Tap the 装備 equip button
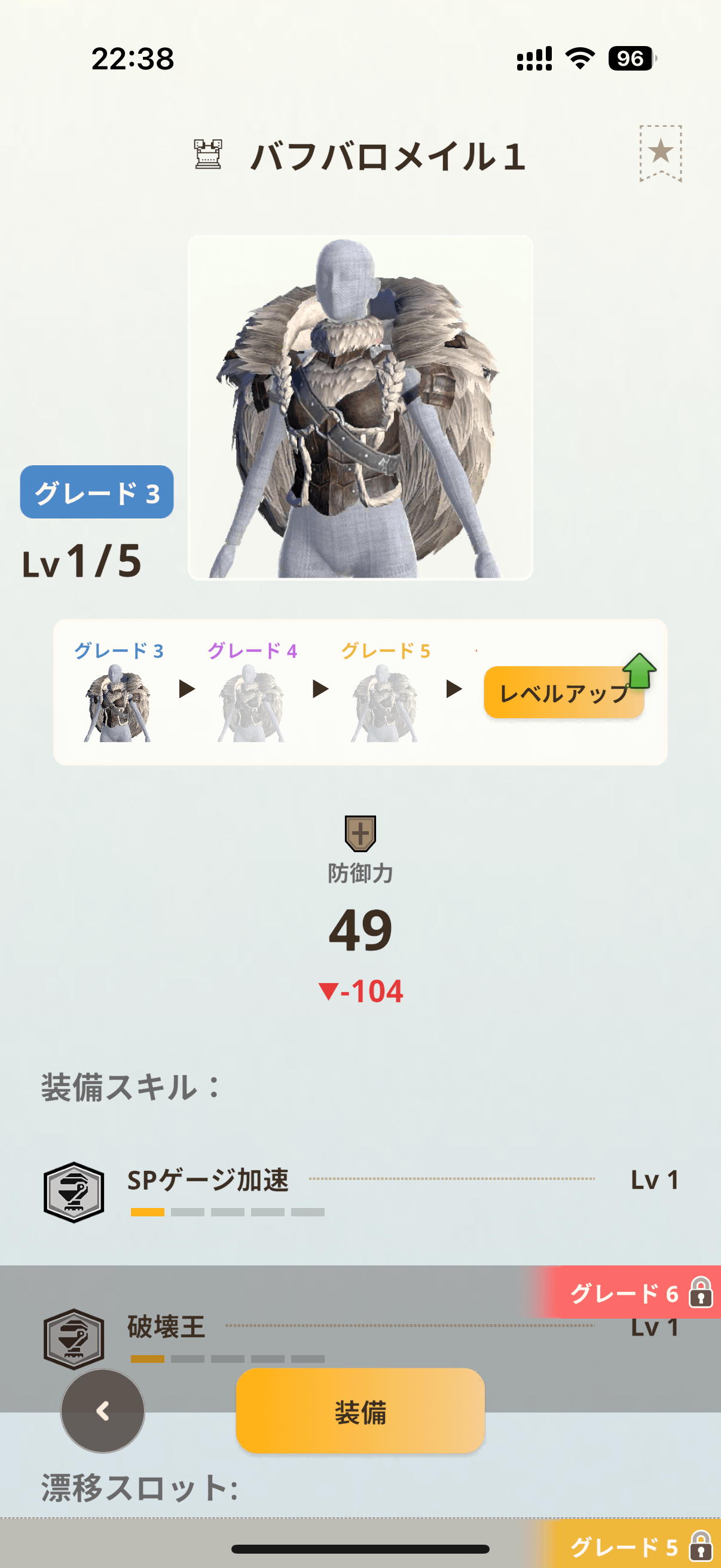The image size is (721, 1568). (360, 1411)
